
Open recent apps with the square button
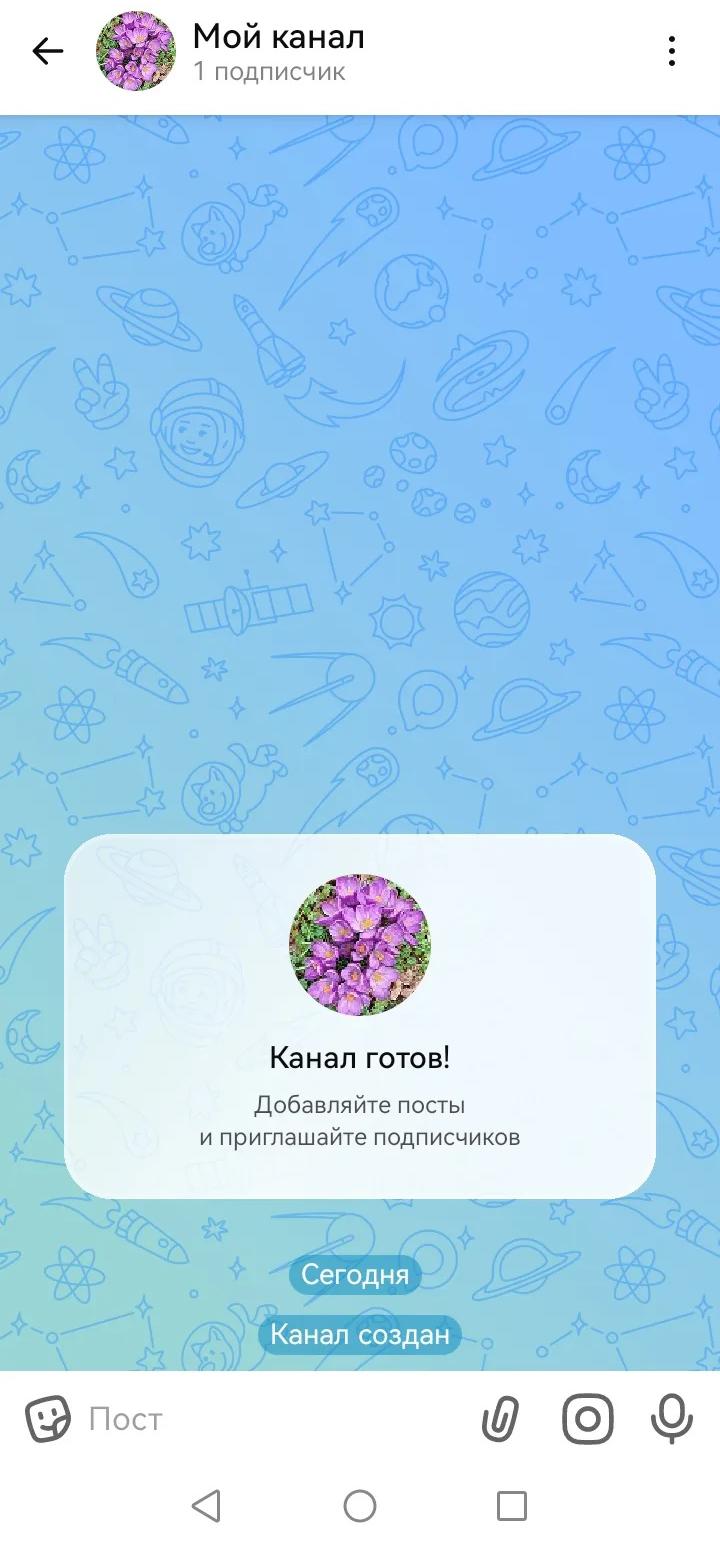point(512,1505)
